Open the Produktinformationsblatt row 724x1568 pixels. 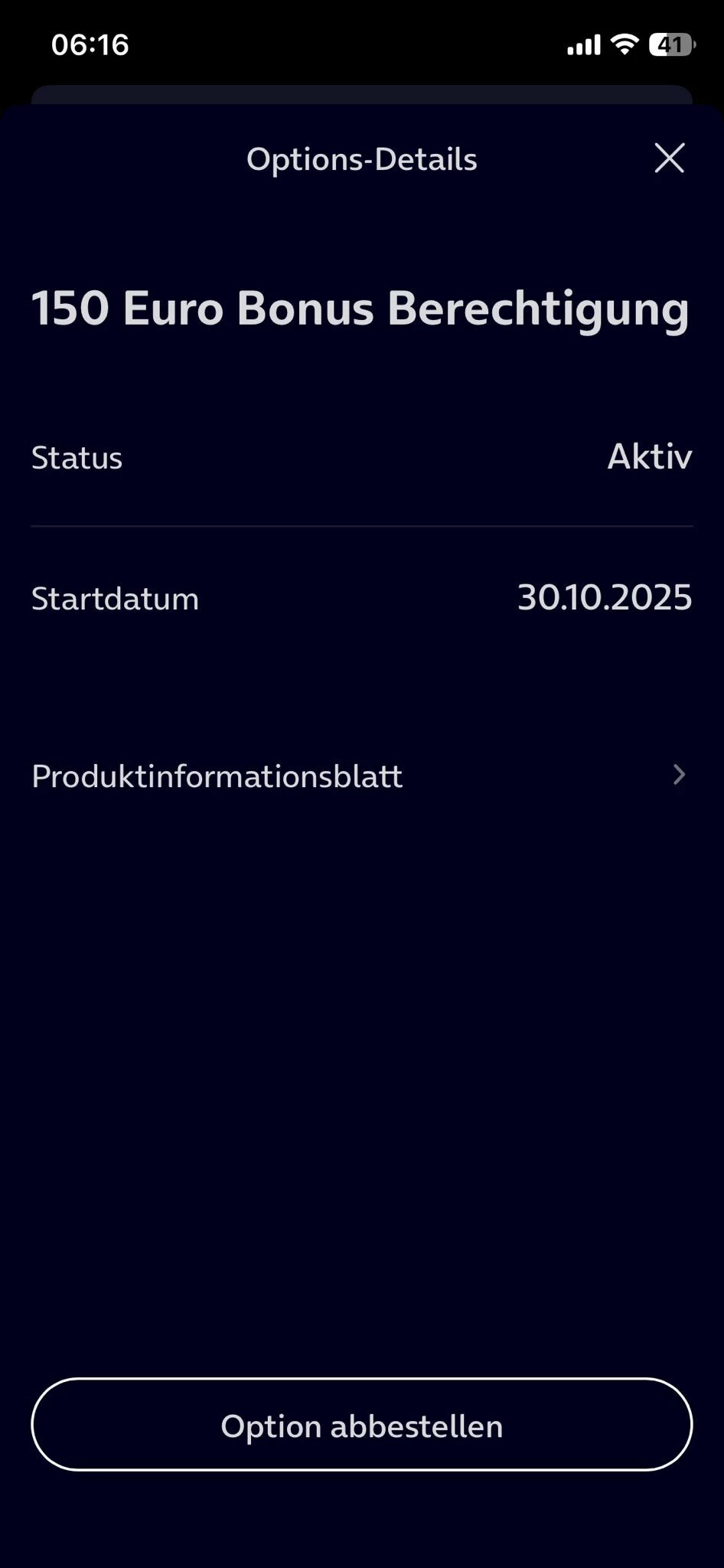(x=361, y=776)
